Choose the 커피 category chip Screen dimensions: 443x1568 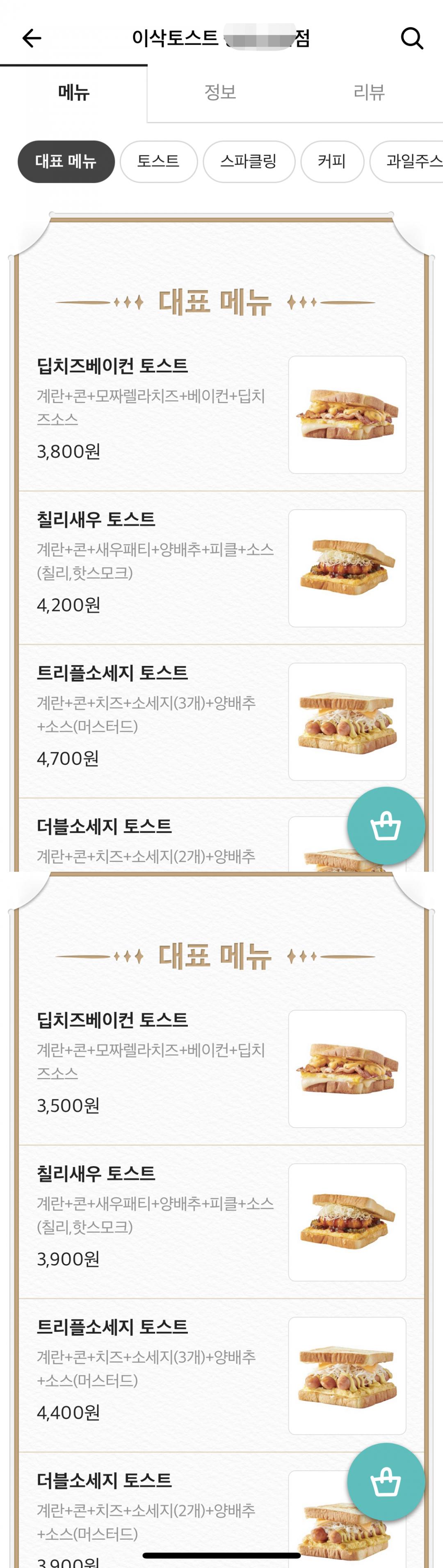tap(332, 161)
